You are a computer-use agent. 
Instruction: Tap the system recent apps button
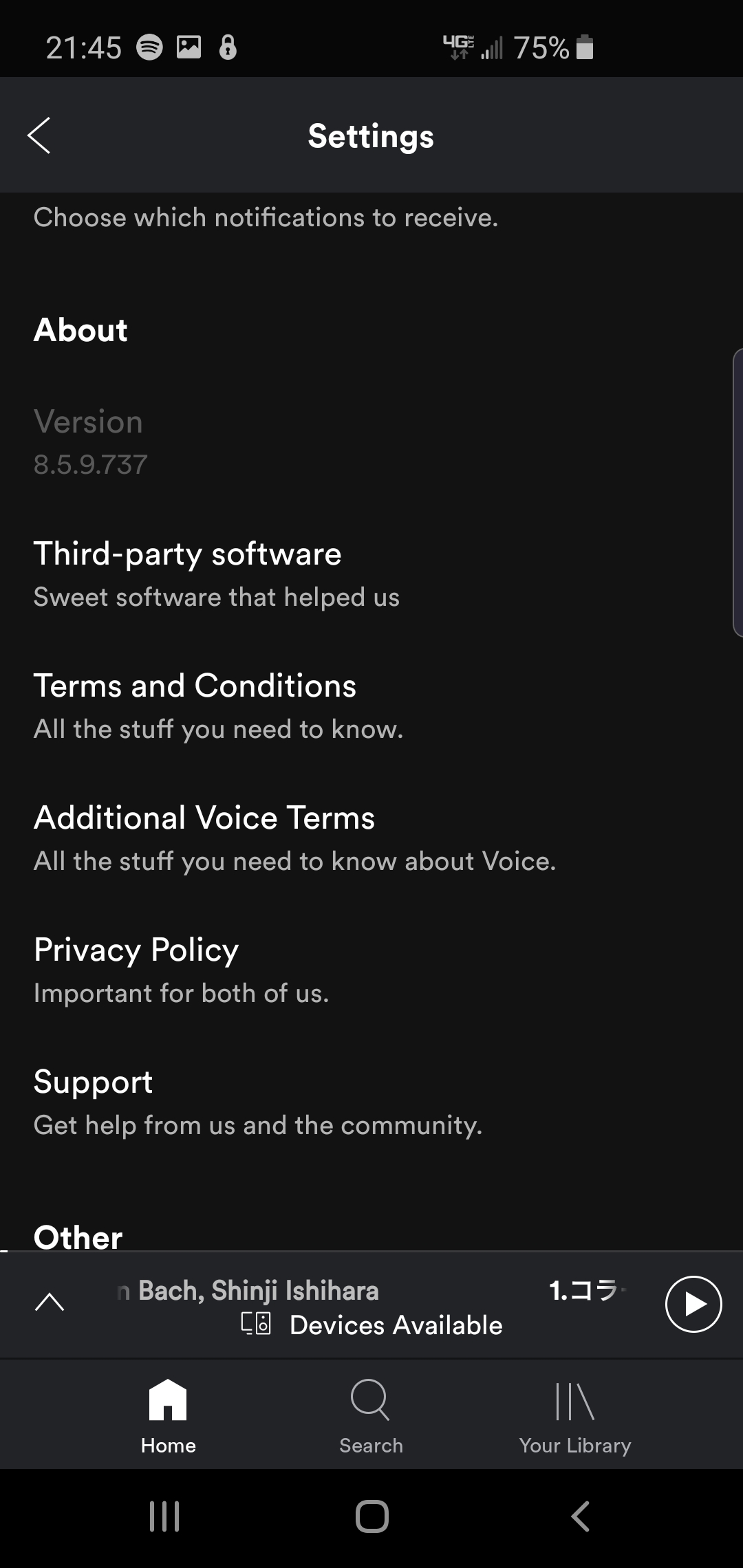tap(164, 1516)
